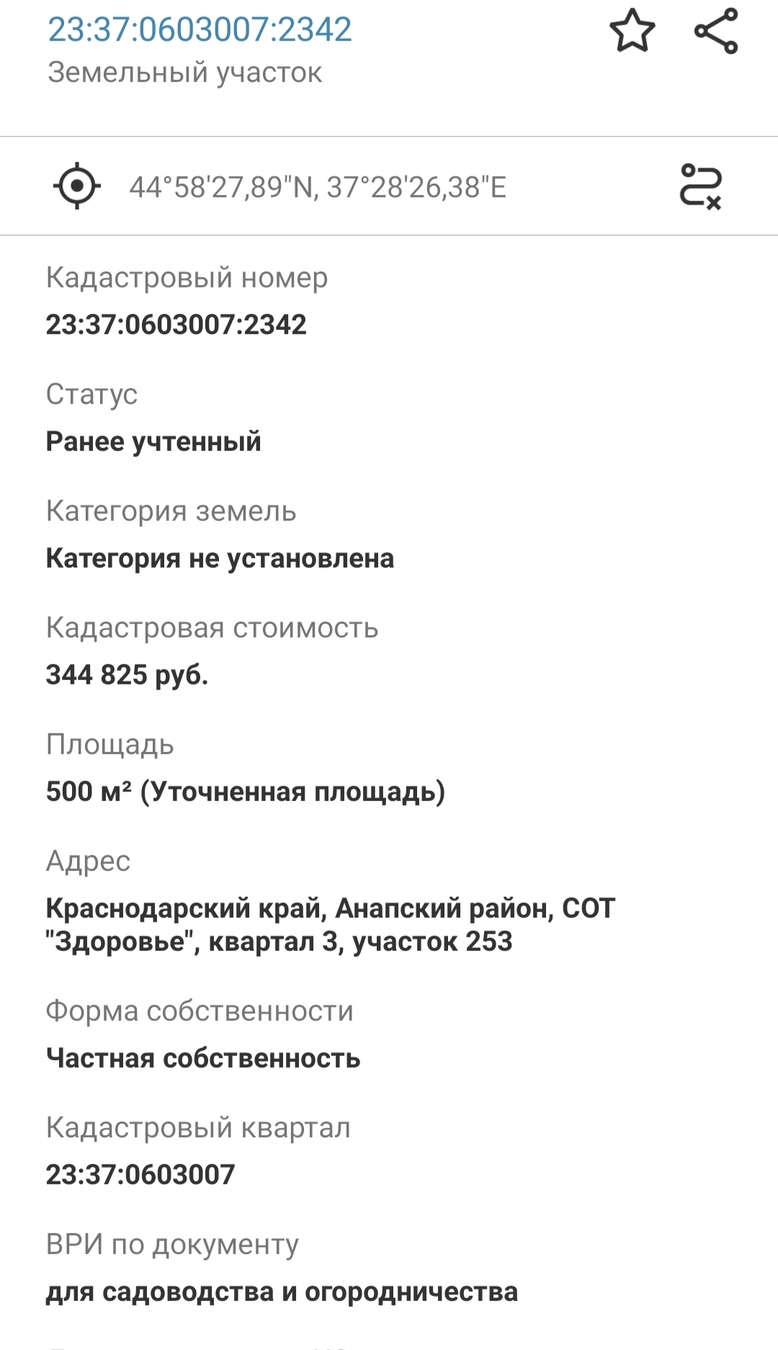Tap the route icon beside the coordinates
The image size is (778, 1350).
700,186
